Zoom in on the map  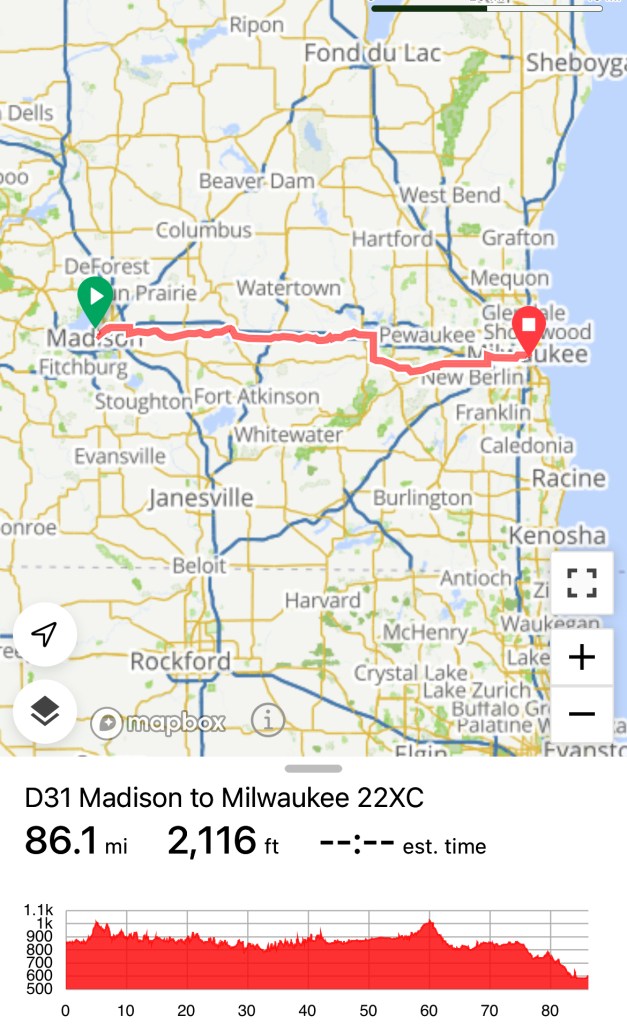[x=581, y=657]
